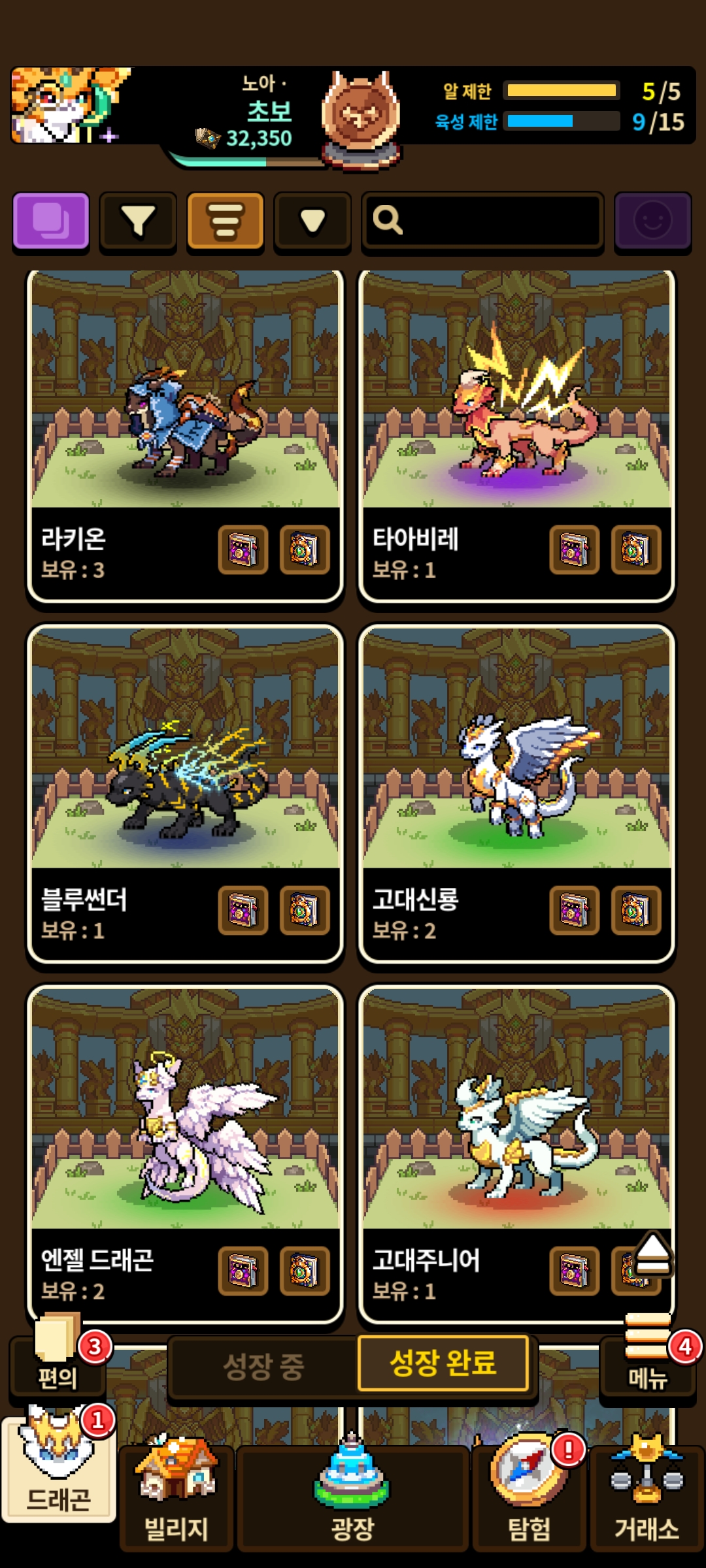Open the 엔젤 드래곤 card

(185, 1154)
